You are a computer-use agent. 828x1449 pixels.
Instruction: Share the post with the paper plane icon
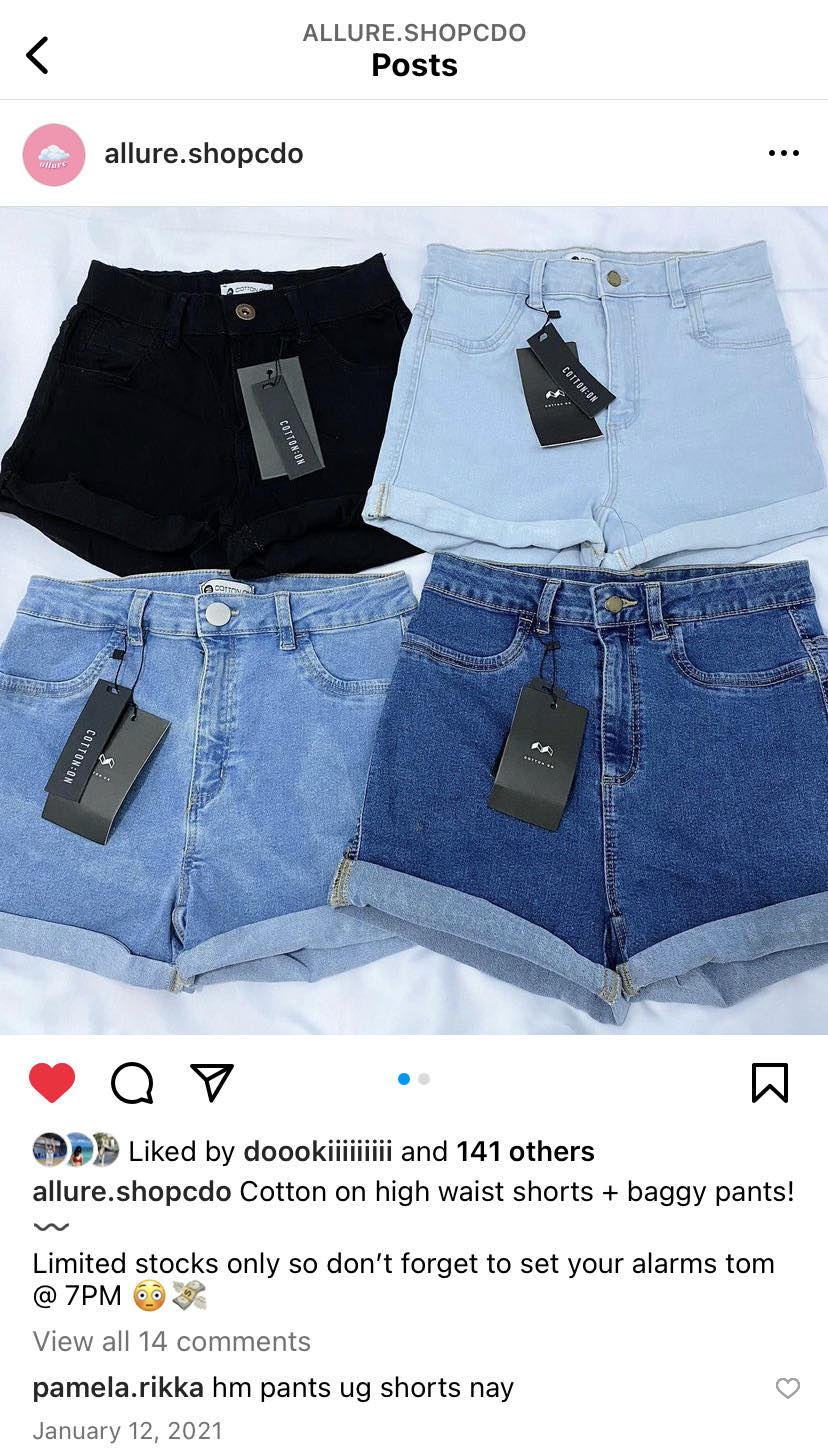pos(212,1082)
